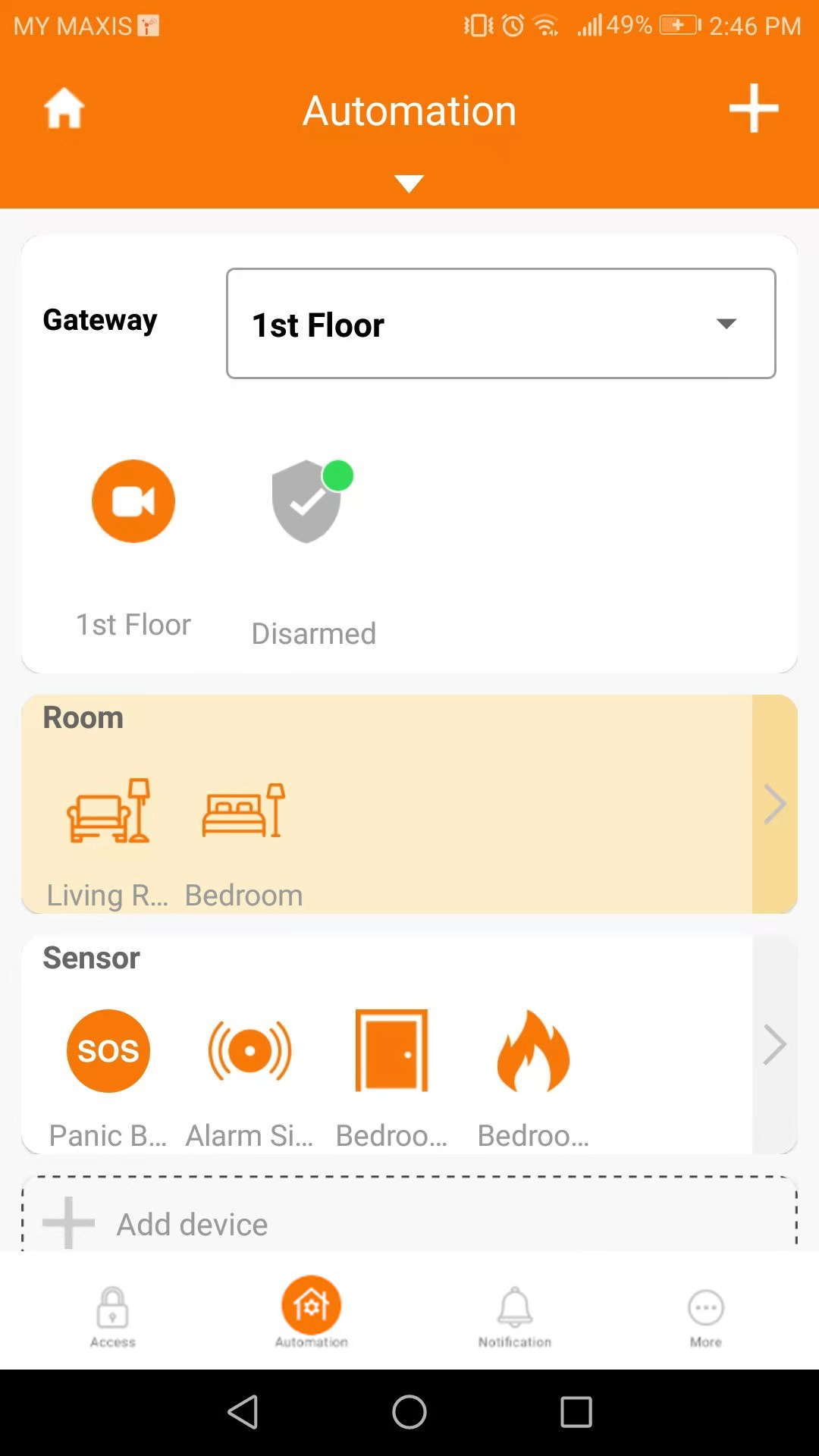819x1456 pixels.
Task: Select the Automation tab
Action: tap(311, 1312)
